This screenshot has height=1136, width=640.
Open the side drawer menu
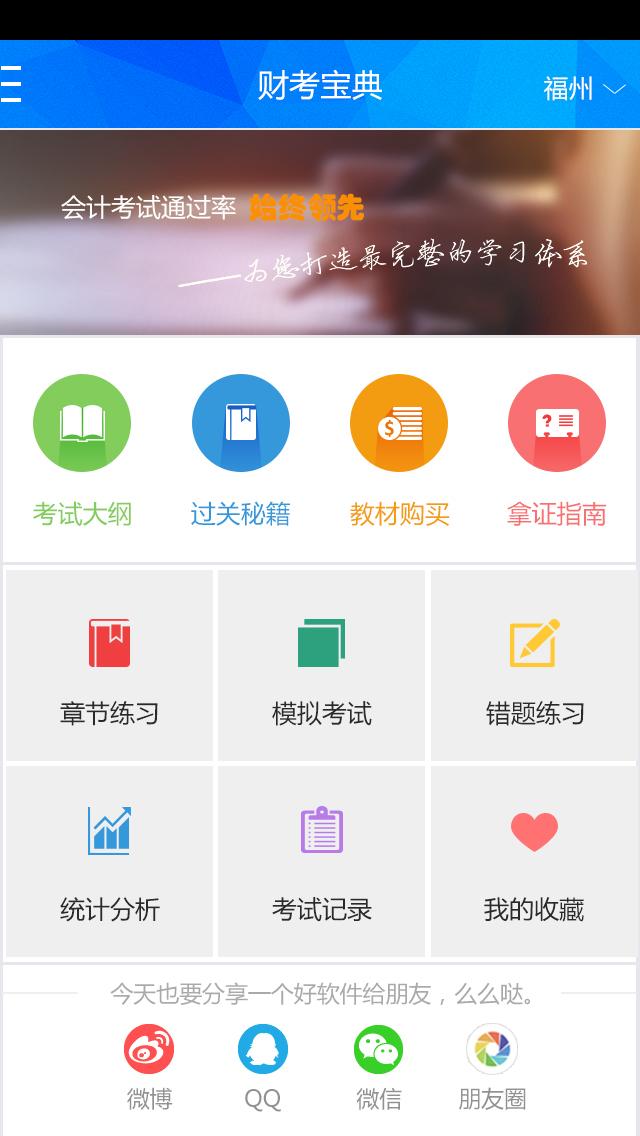(12, 85)
